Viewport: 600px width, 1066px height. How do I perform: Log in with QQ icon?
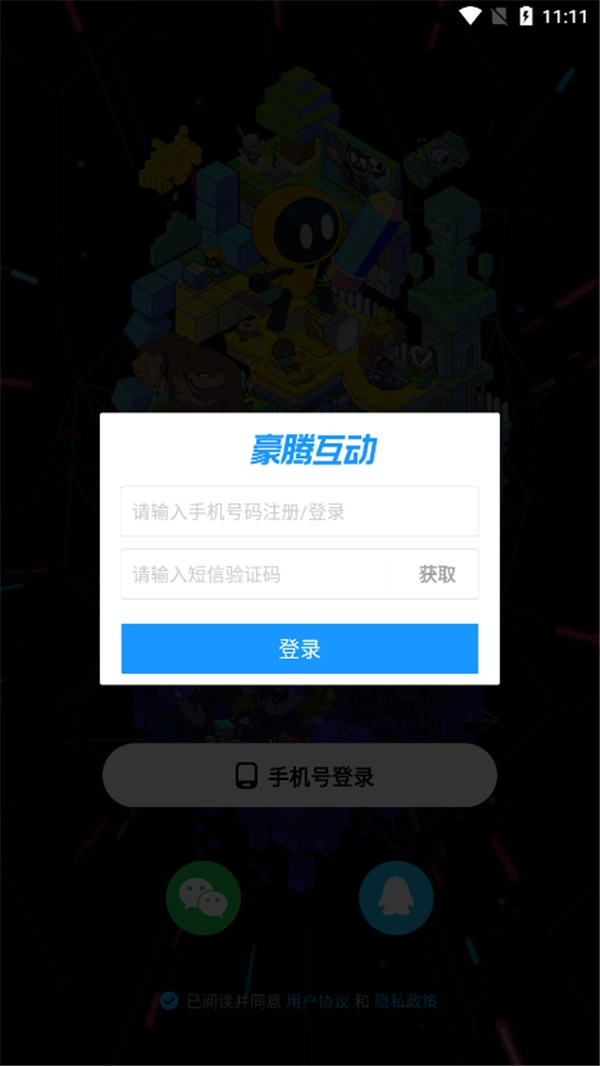click(x=396, y=898)
